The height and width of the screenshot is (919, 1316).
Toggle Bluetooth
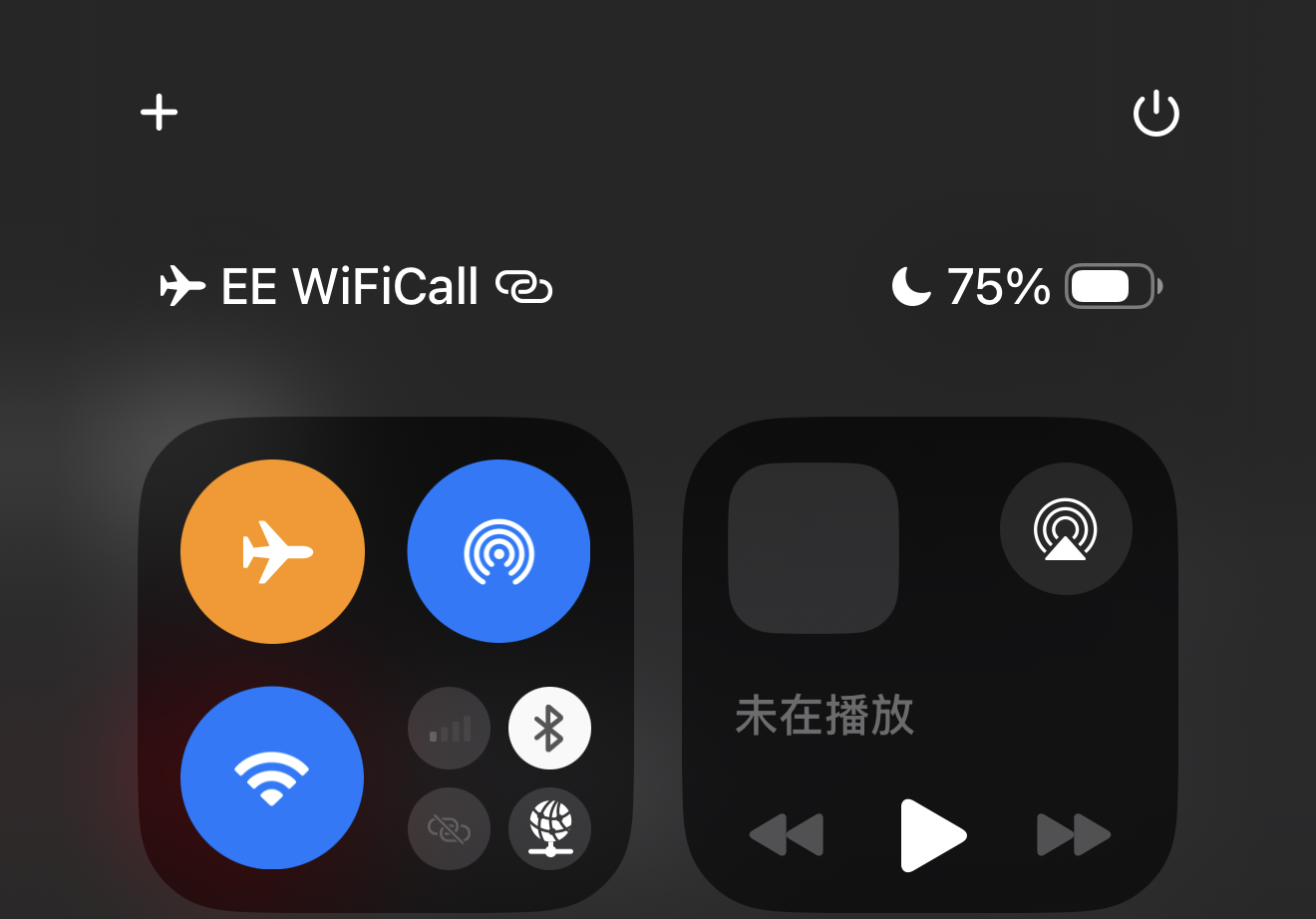(549, 729)
